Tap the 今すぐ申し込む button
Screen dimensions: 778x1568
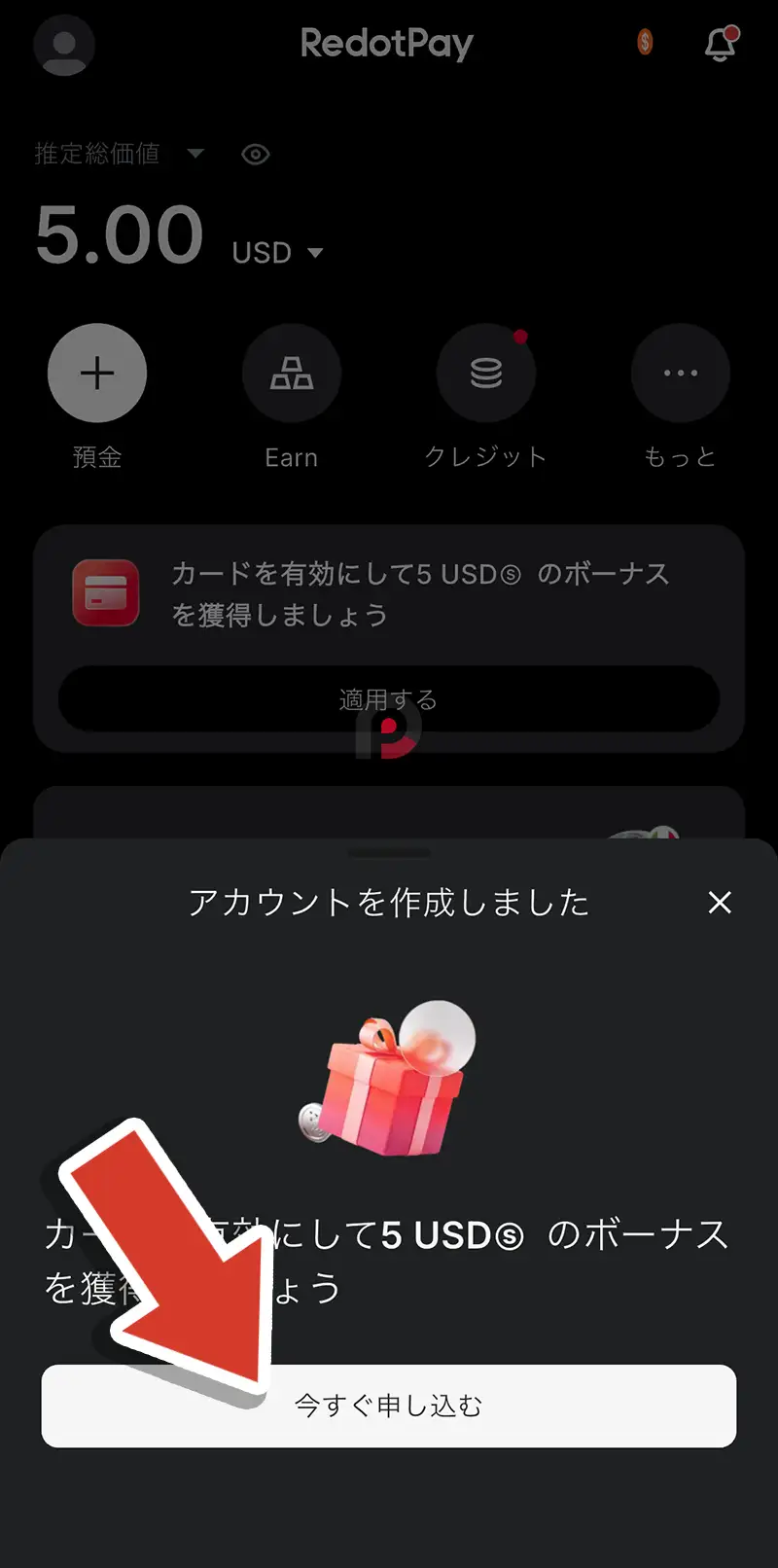click(x=389, y=1406)
